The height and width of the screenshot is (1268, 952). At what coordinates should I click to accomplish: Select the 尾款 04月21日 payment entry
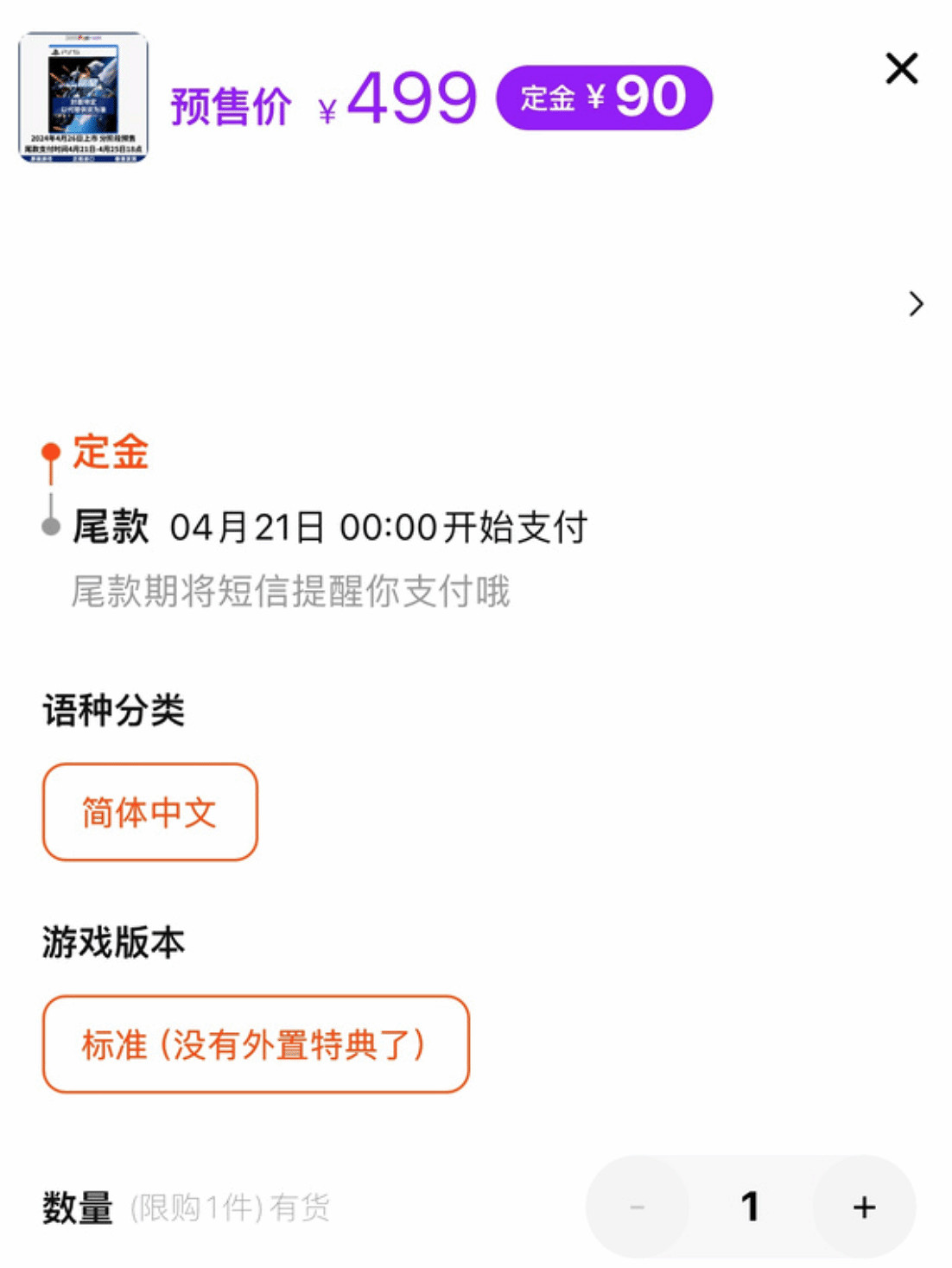[x=328, y=526]
